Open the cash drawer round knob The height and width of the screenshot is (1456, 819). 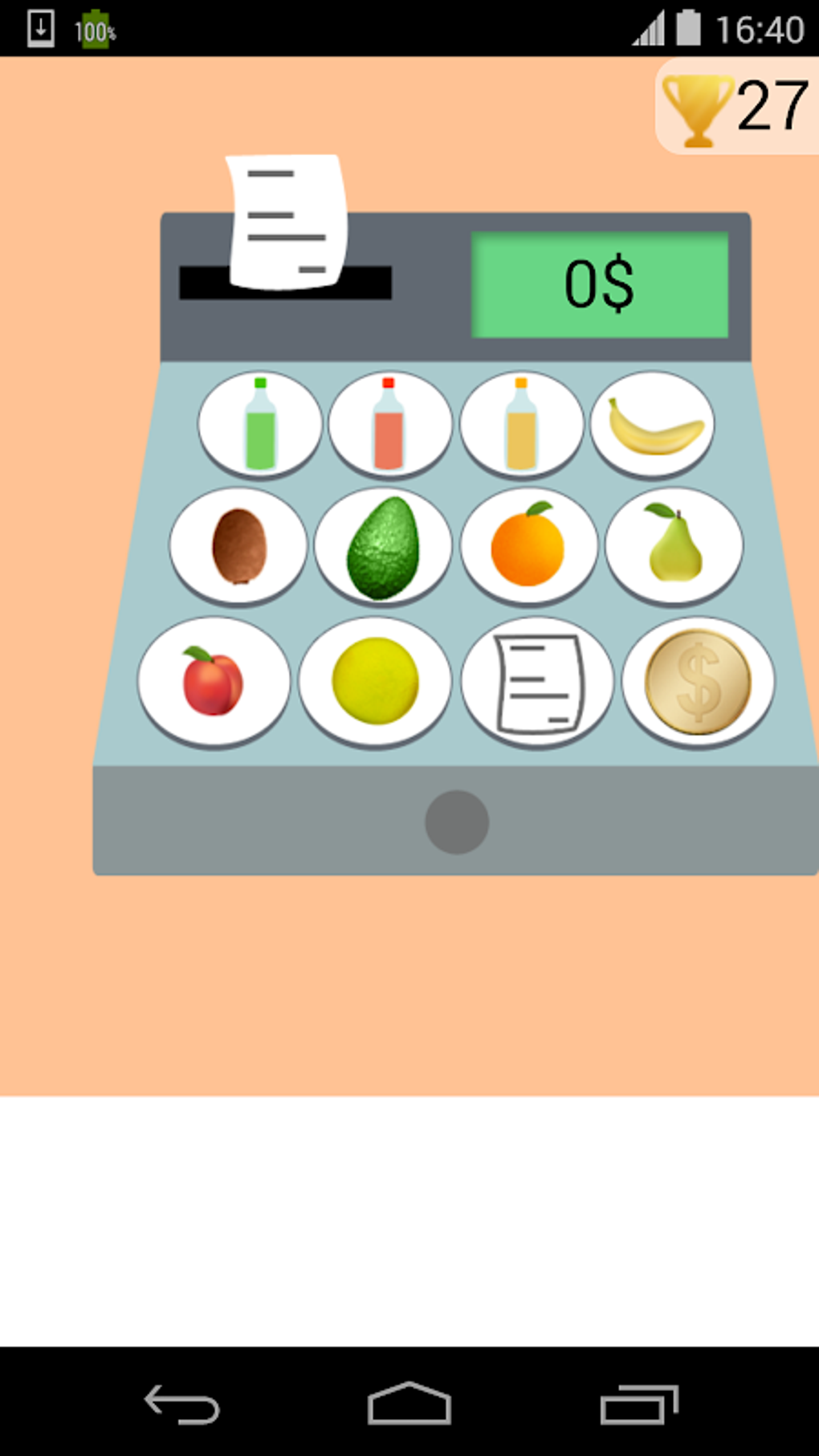point(457,822)
